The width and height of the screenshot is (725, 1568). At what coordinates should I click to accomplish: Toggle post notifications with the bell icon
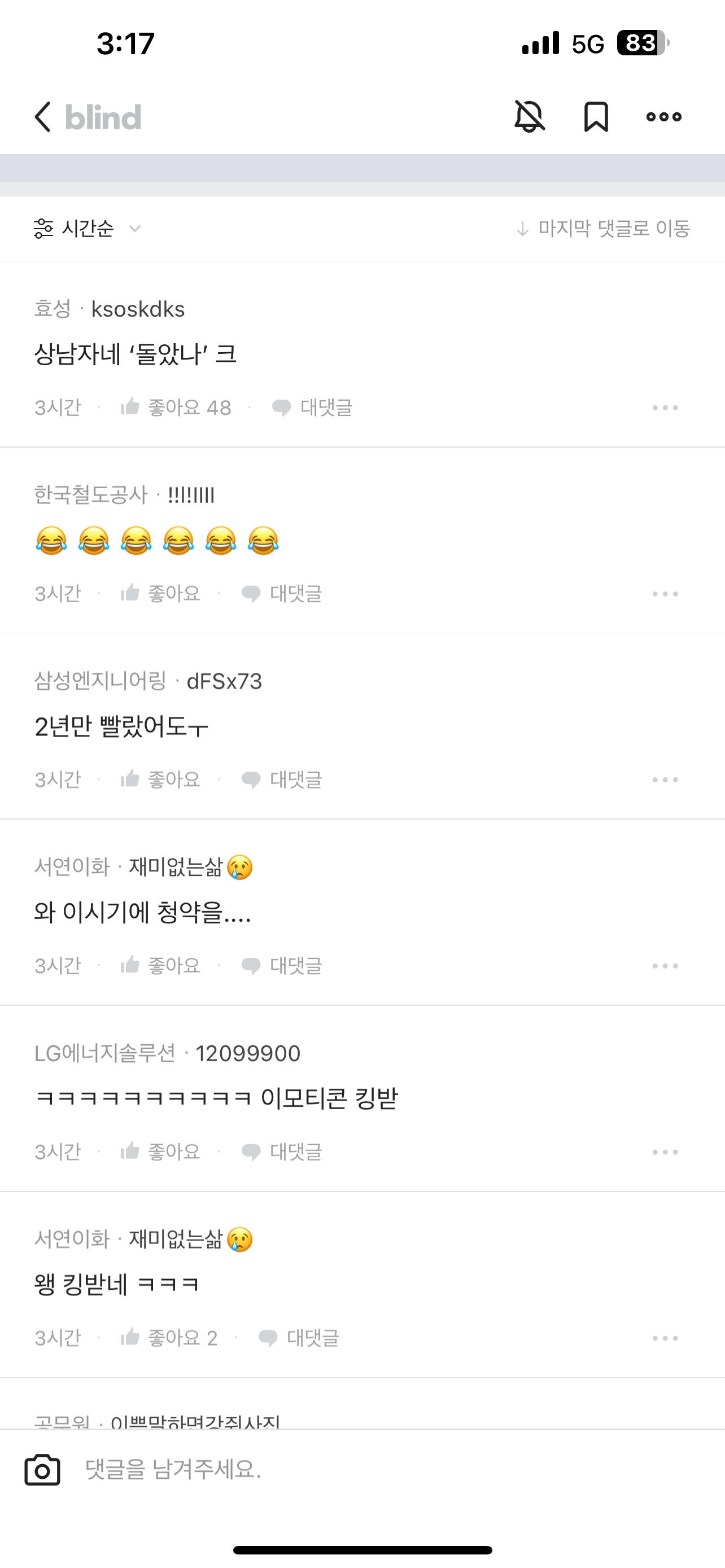530,116
